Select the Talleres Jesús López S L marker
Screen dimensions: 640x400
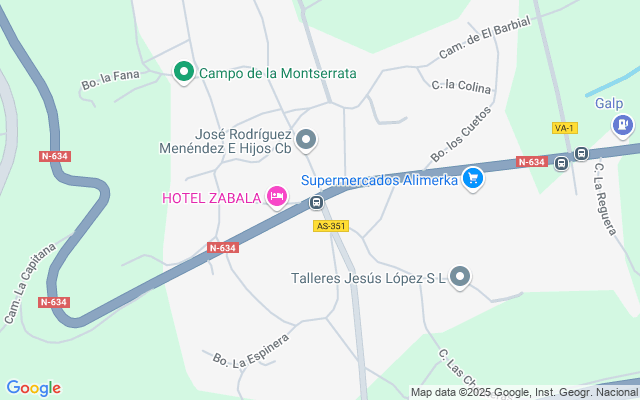460,277
